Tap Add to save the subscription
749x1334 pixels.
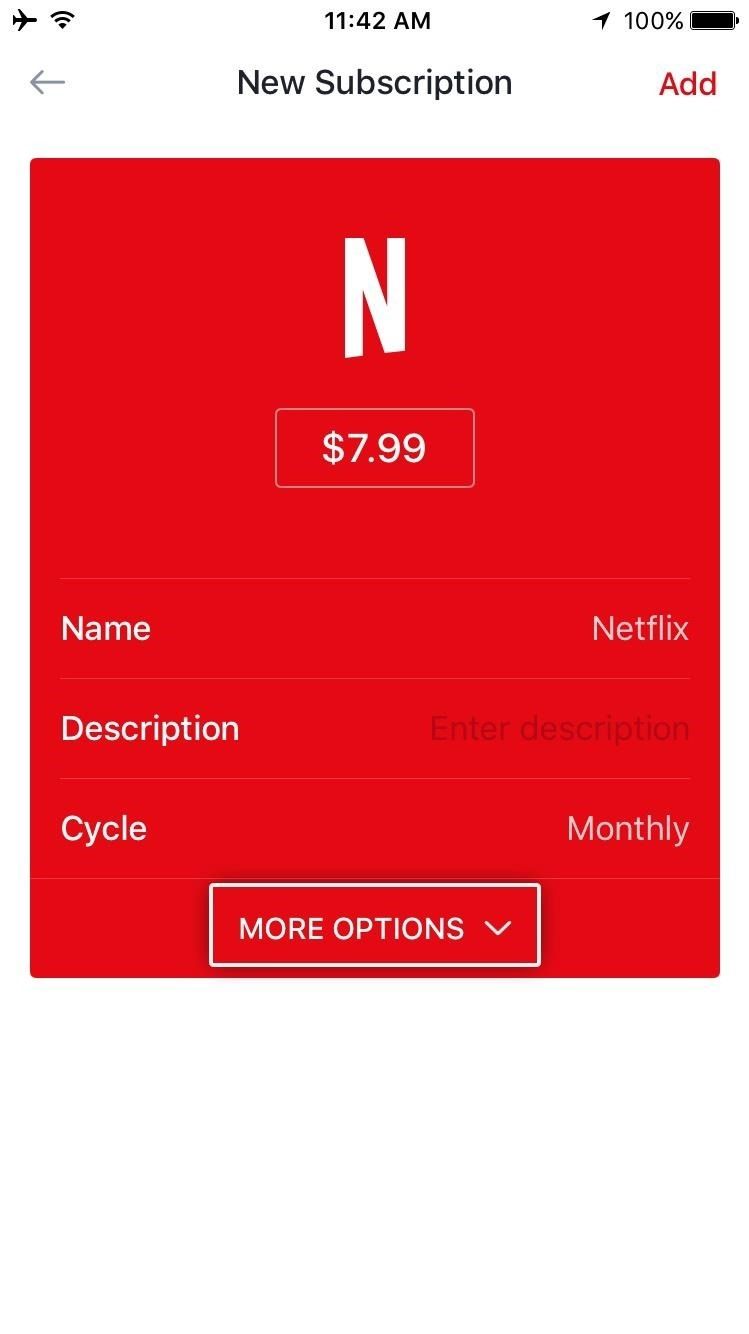(687, 84)
